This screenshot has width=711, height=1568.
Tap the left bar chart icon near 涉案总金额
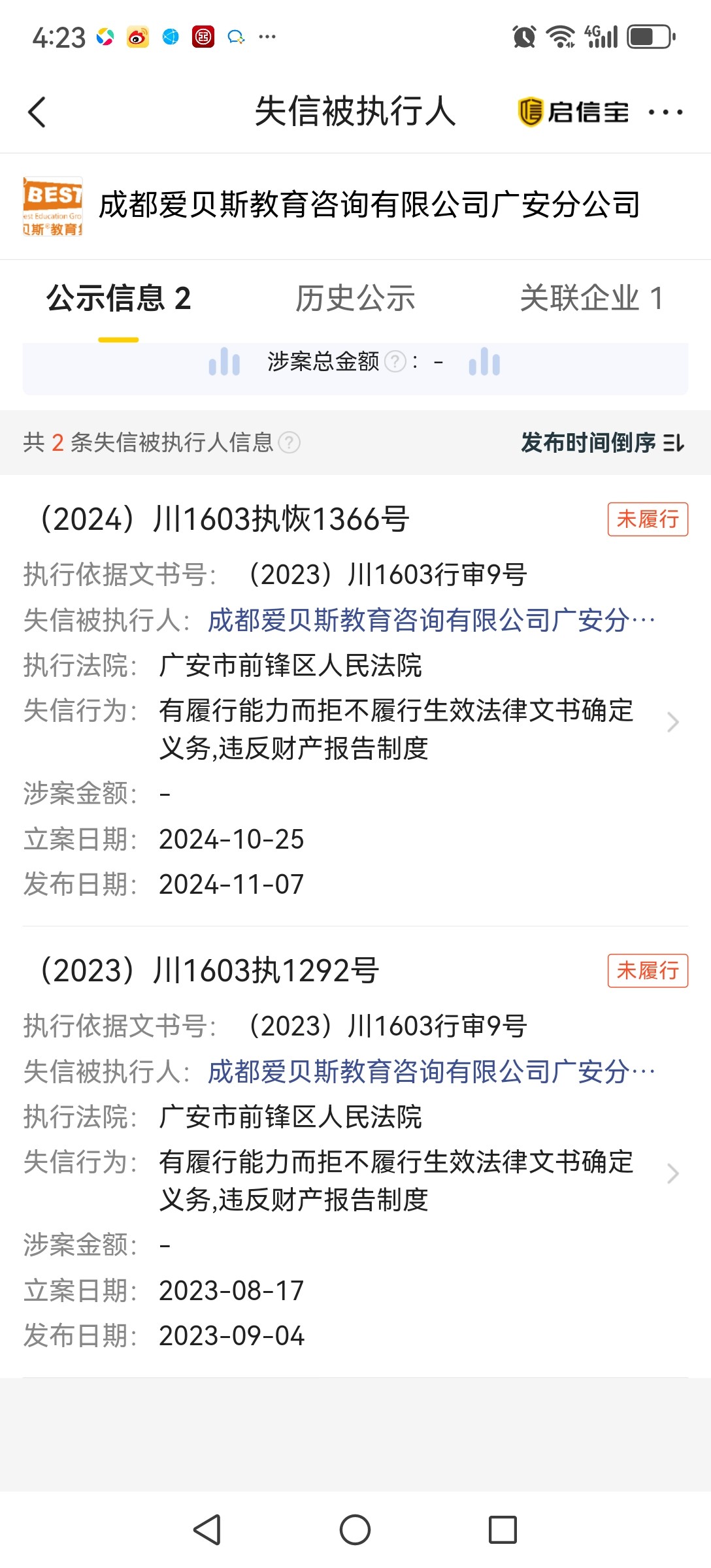[224, 361]
